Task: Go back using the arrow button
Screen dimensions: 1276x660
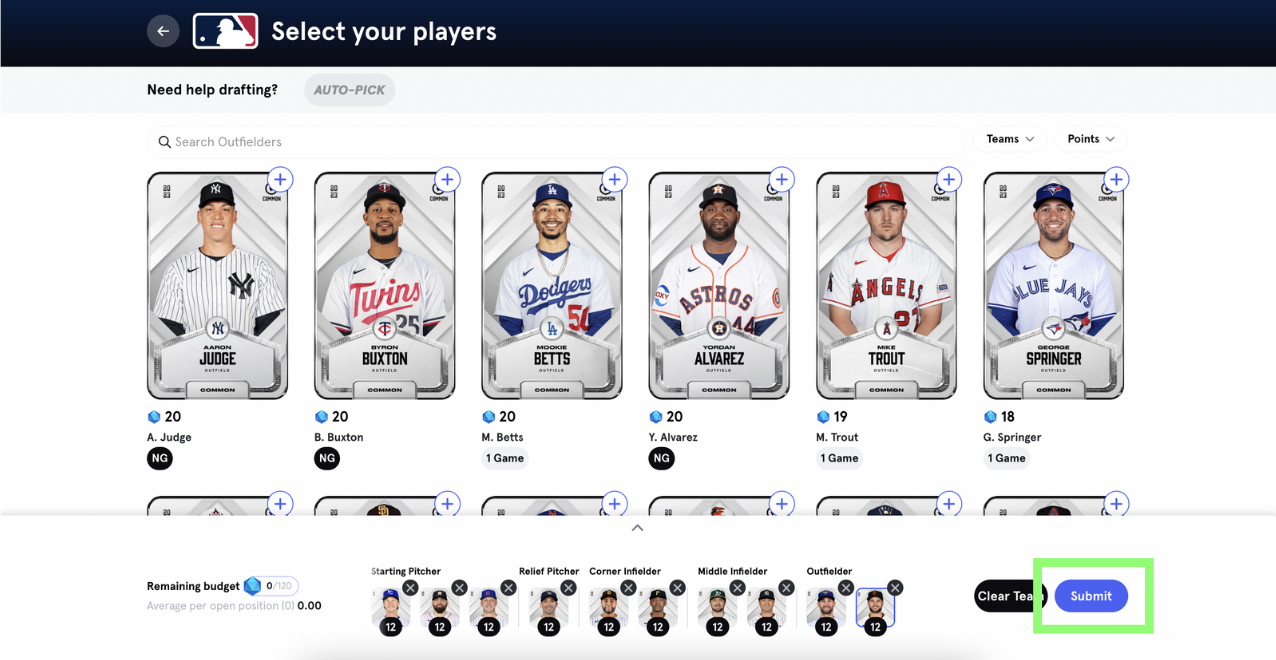Action: click(x=163, y=31)
